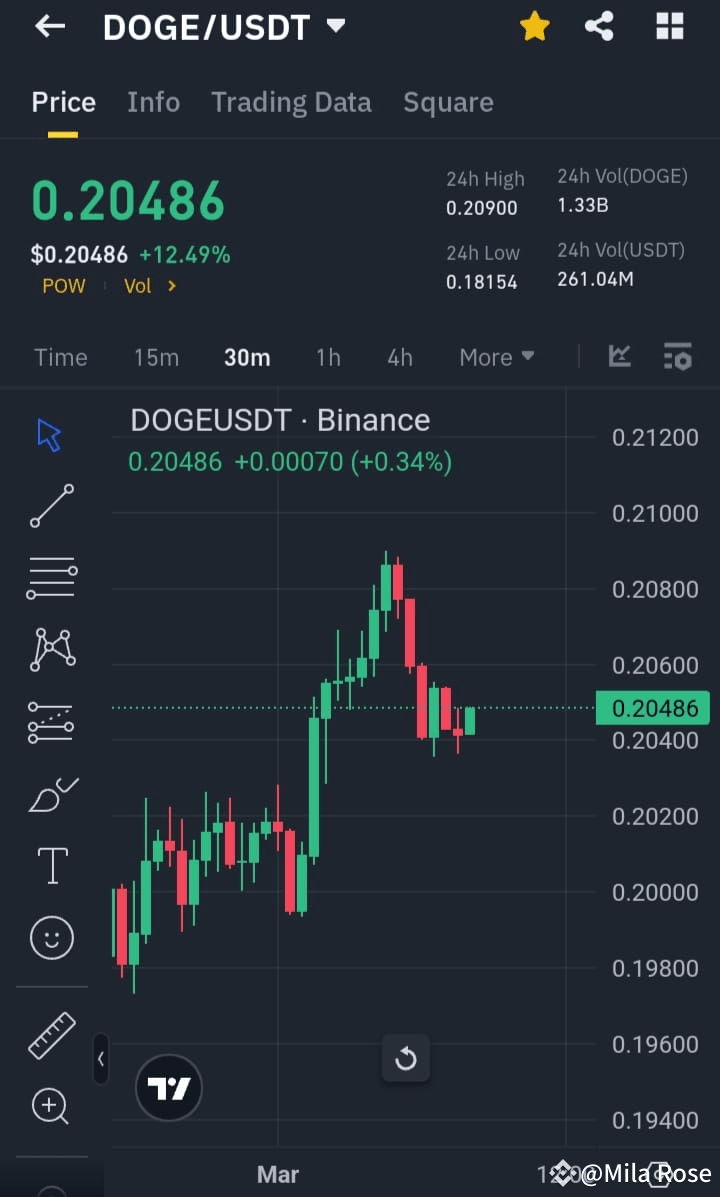The width and height of the screenshot is (720, 1197).
Task: Open the horizontal lines drawing tool
Action: [50, 578]
